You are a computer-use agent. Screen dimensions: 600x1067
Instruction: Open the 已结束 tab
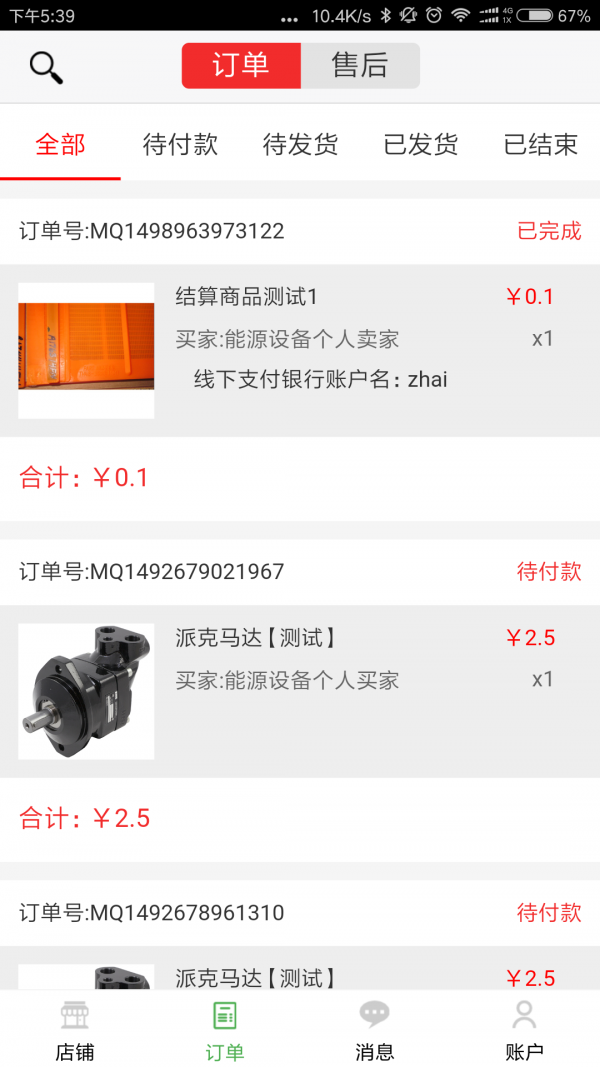540,145
